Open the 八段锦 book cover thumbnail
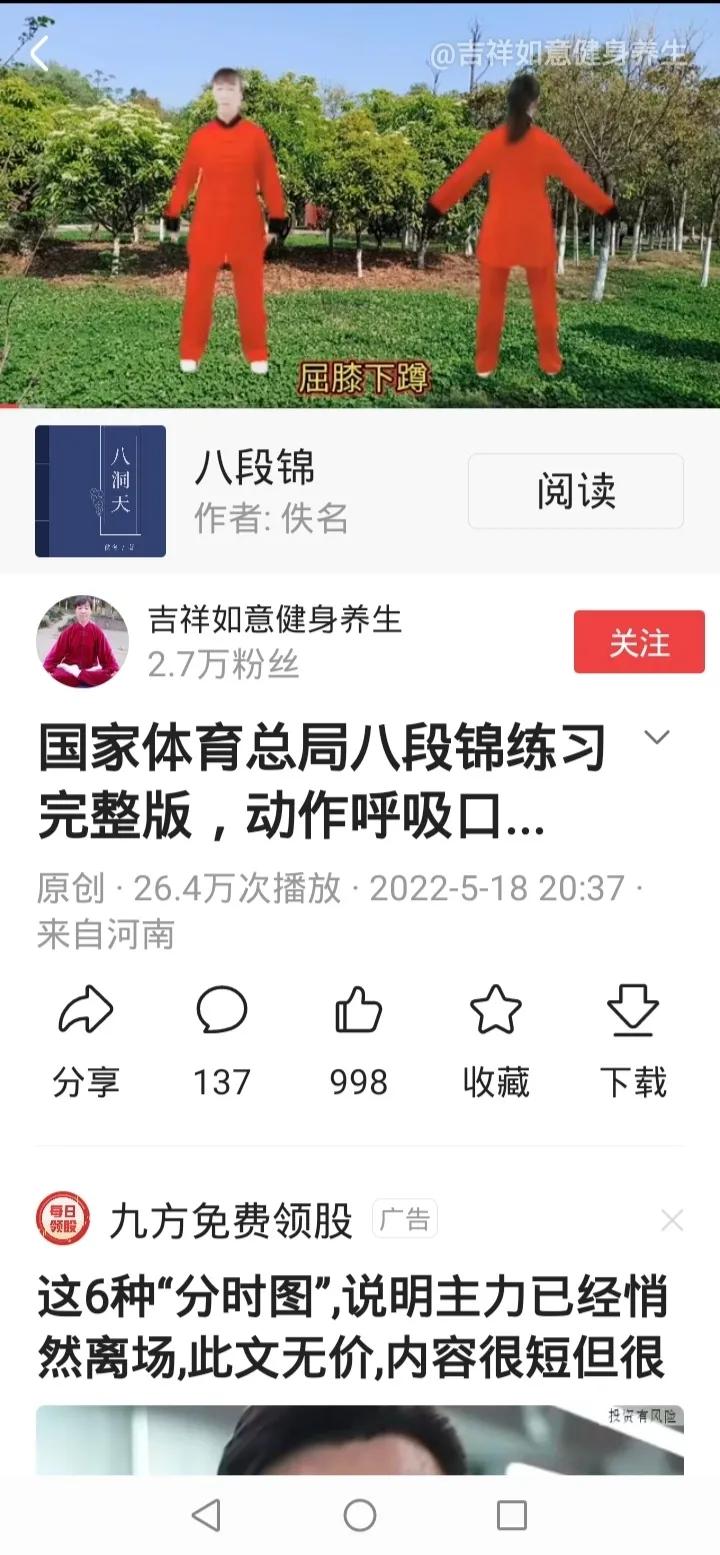720x1555 pixels. pyautogui.click(x=100, y=491)
